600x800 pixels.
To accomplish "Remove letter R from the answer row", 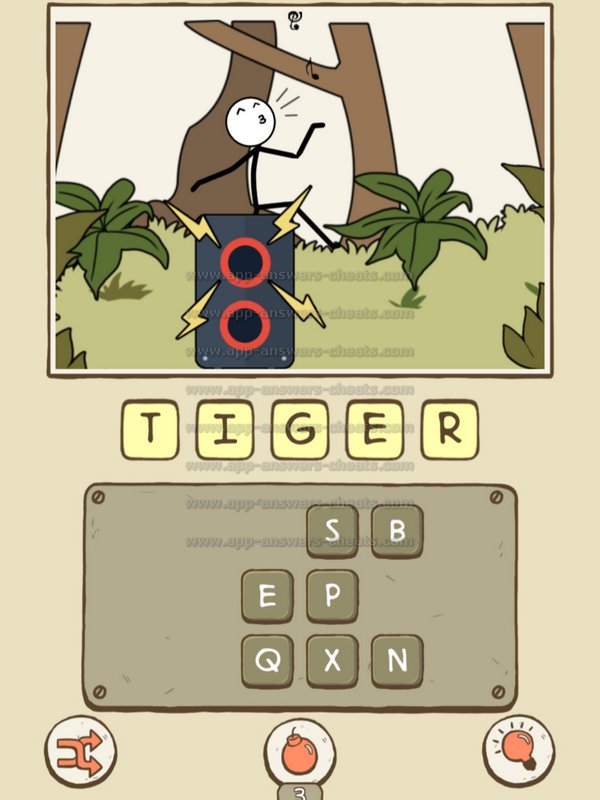I will (x=449, y=430).
